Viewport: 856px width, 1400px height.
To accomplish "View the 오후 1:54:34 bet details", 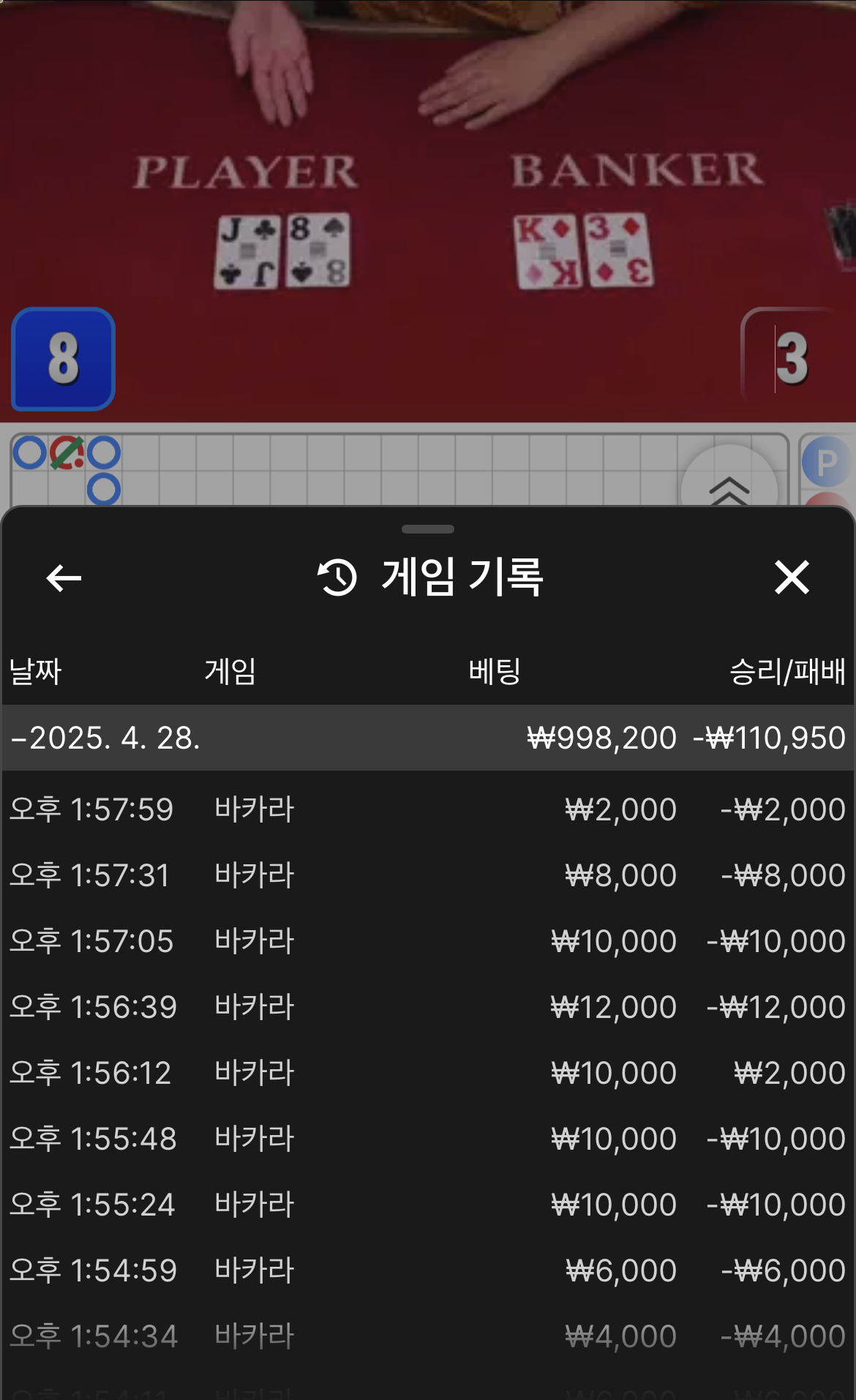I will 427,1336.
